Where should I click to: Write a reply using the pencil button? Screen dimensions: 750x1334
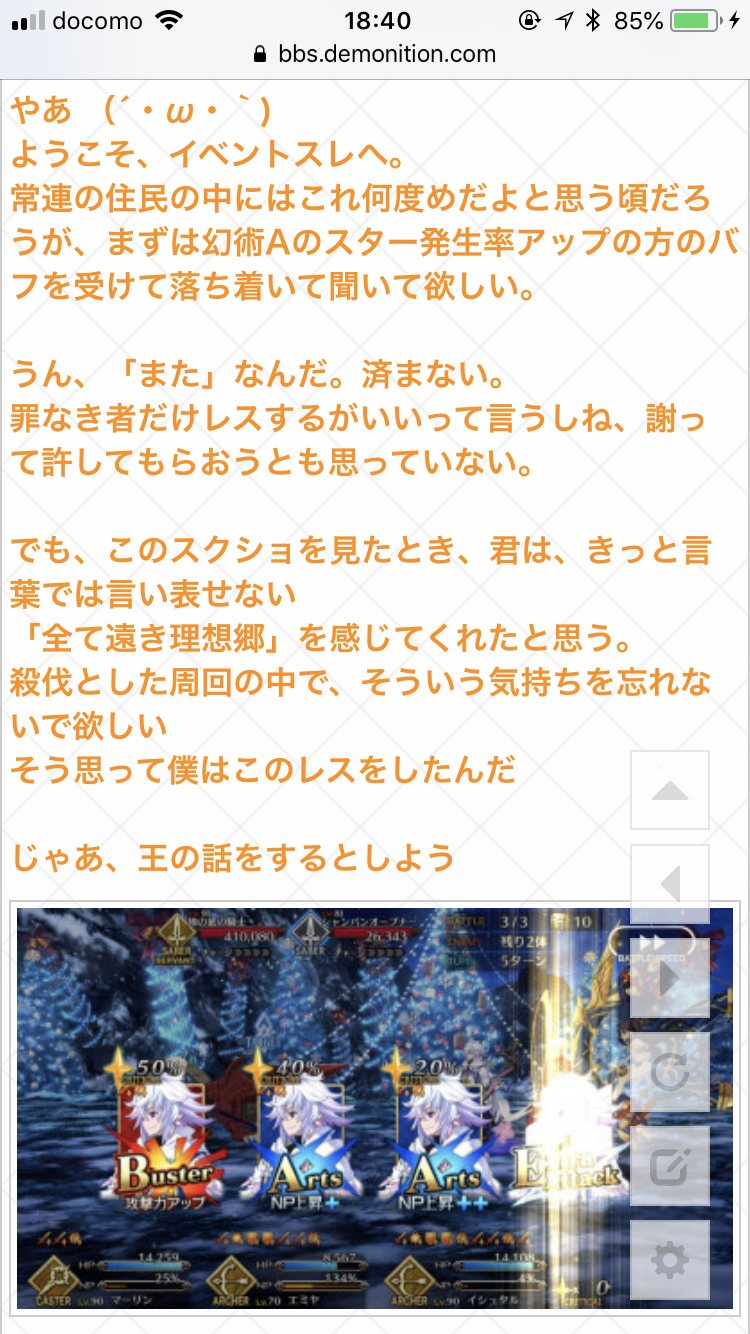pyautogui.click(x=670, y=1167)
